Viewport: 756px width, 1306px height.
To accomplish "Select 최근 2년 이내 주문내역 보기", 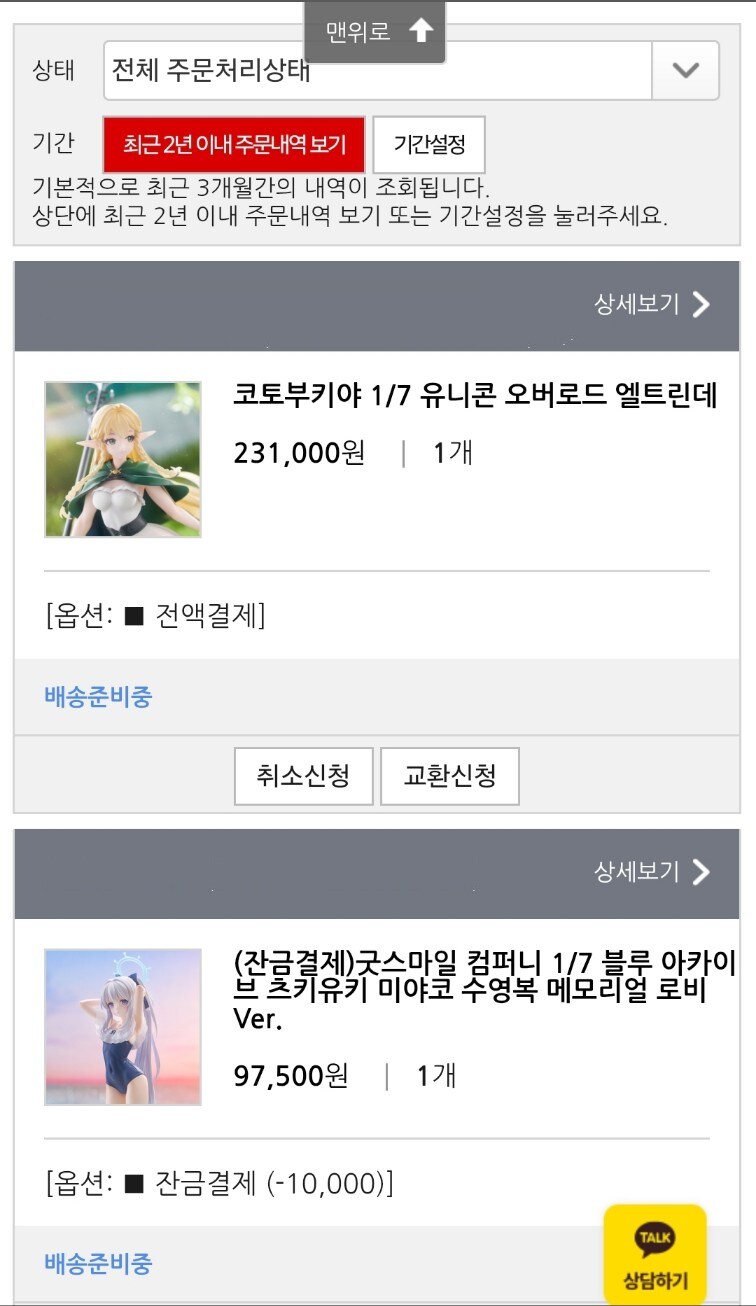I will click(234, 144).
